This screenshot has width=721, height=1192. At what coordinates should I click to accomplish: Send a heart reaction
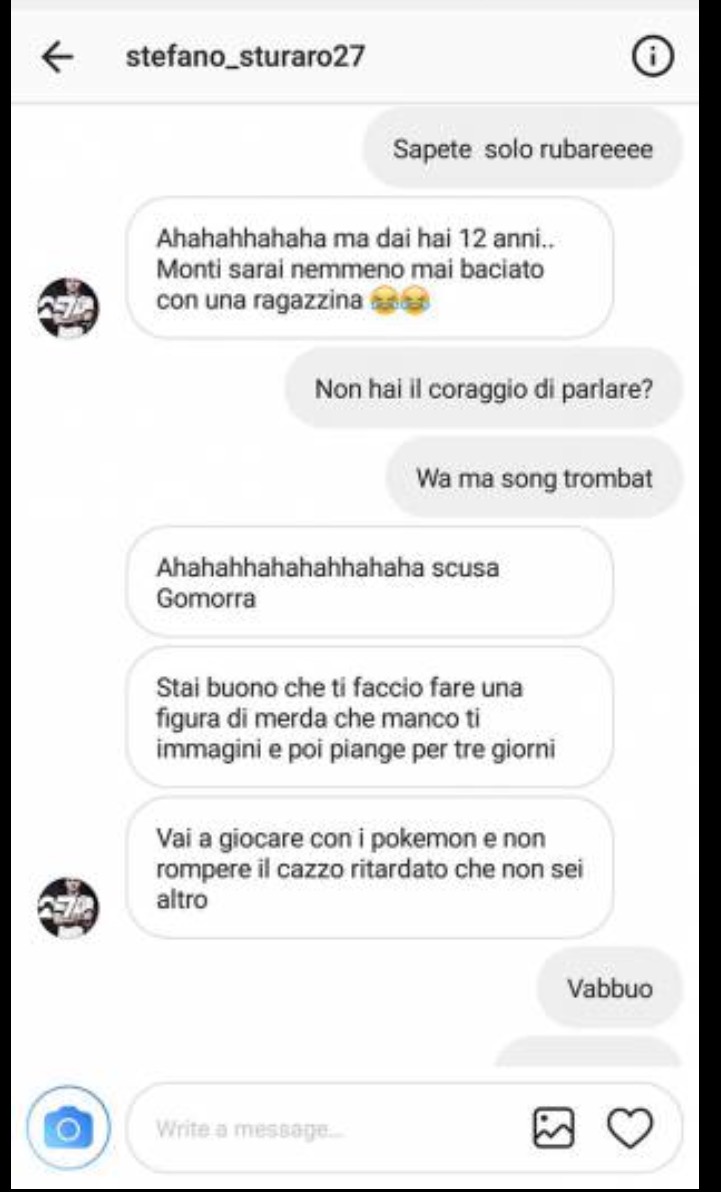click(630, 1129)
